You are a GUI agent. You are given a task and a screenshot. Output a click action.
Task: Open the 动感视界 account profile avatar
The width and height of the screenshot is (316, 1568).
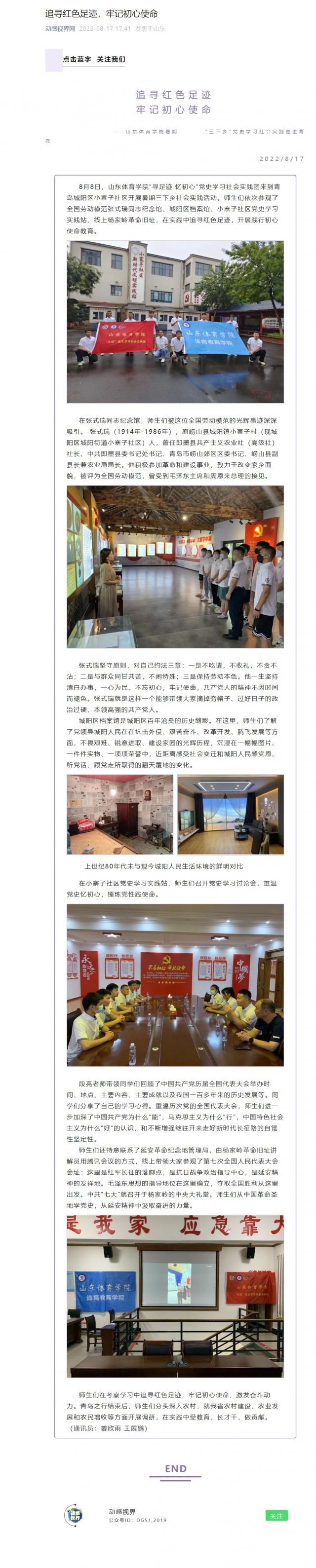tap(74, 1515)
